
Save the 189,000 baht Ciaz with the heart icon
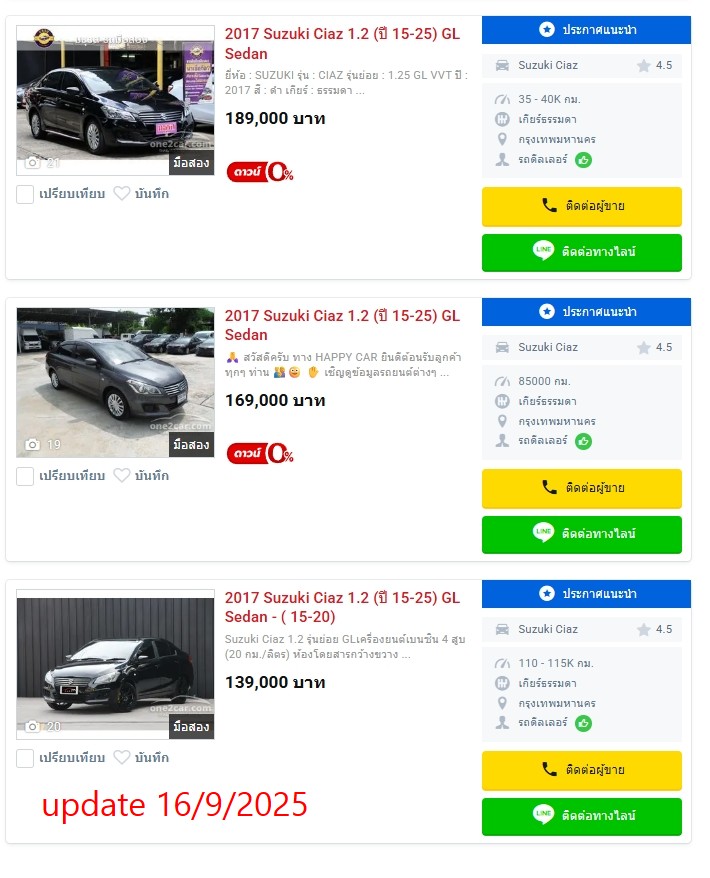(x=122, y=194)
